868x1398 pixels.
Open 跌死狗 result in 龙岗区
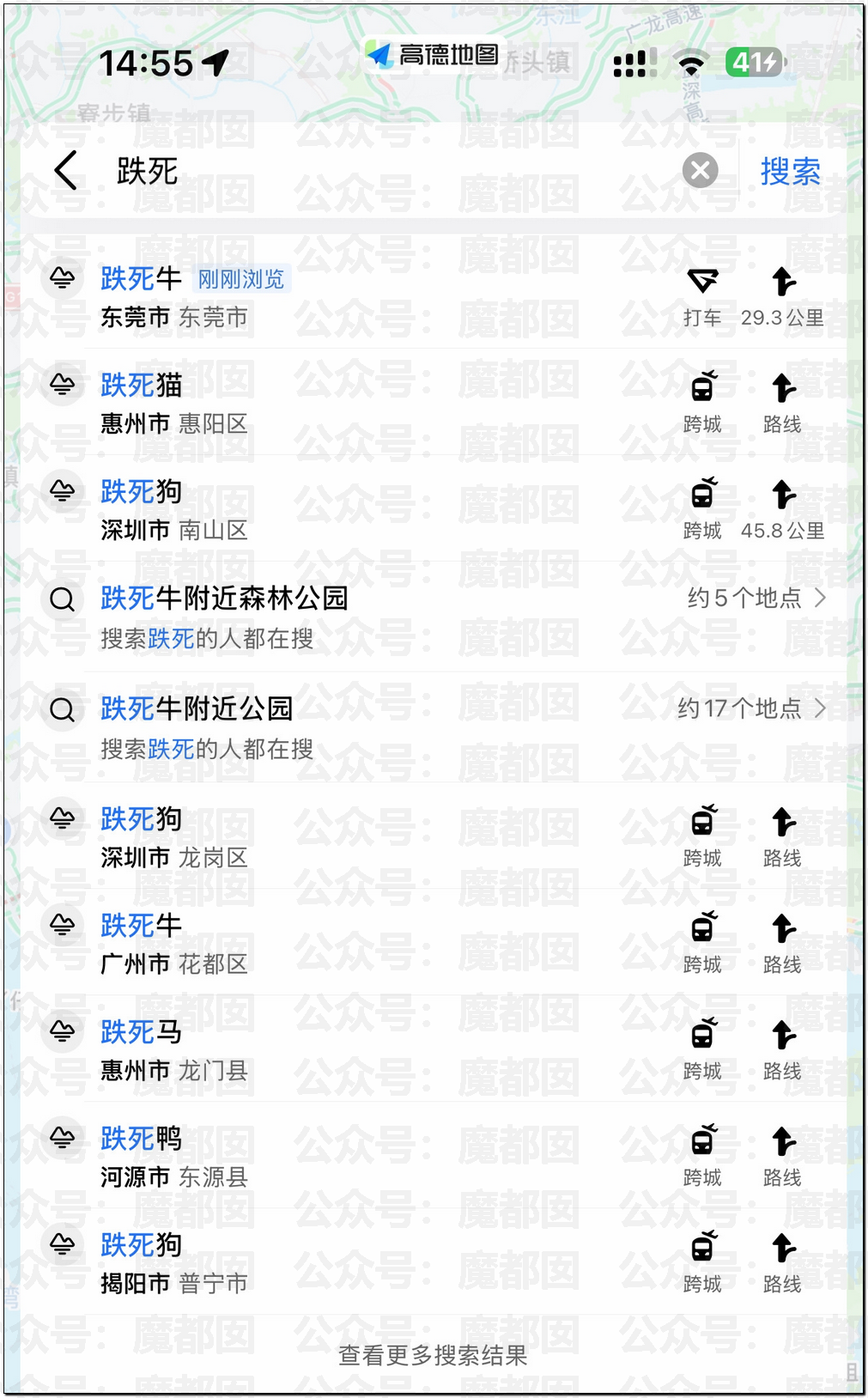[x=258, y=837]
